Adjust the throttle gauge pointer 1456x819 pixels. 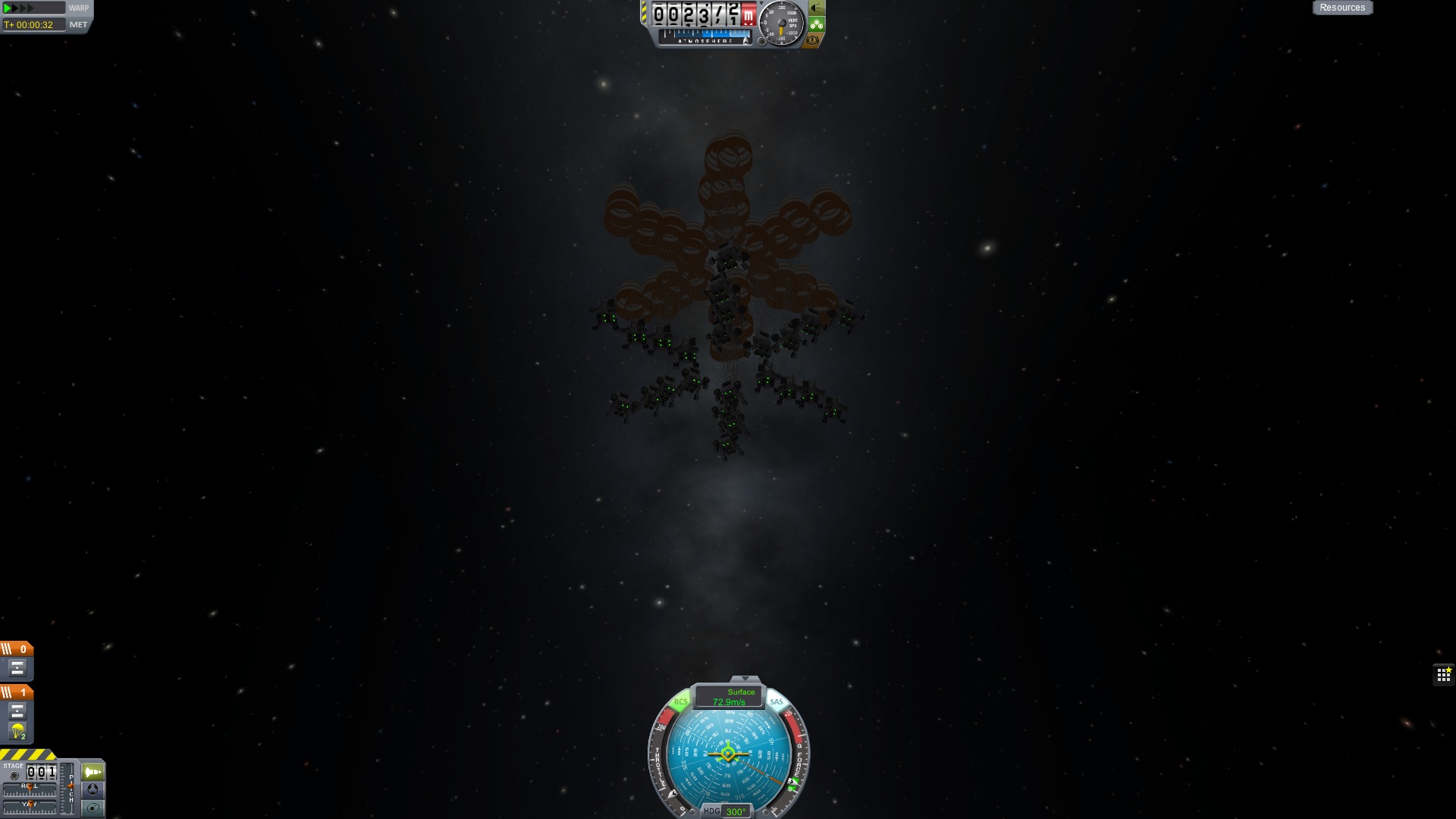click(672, 795)
